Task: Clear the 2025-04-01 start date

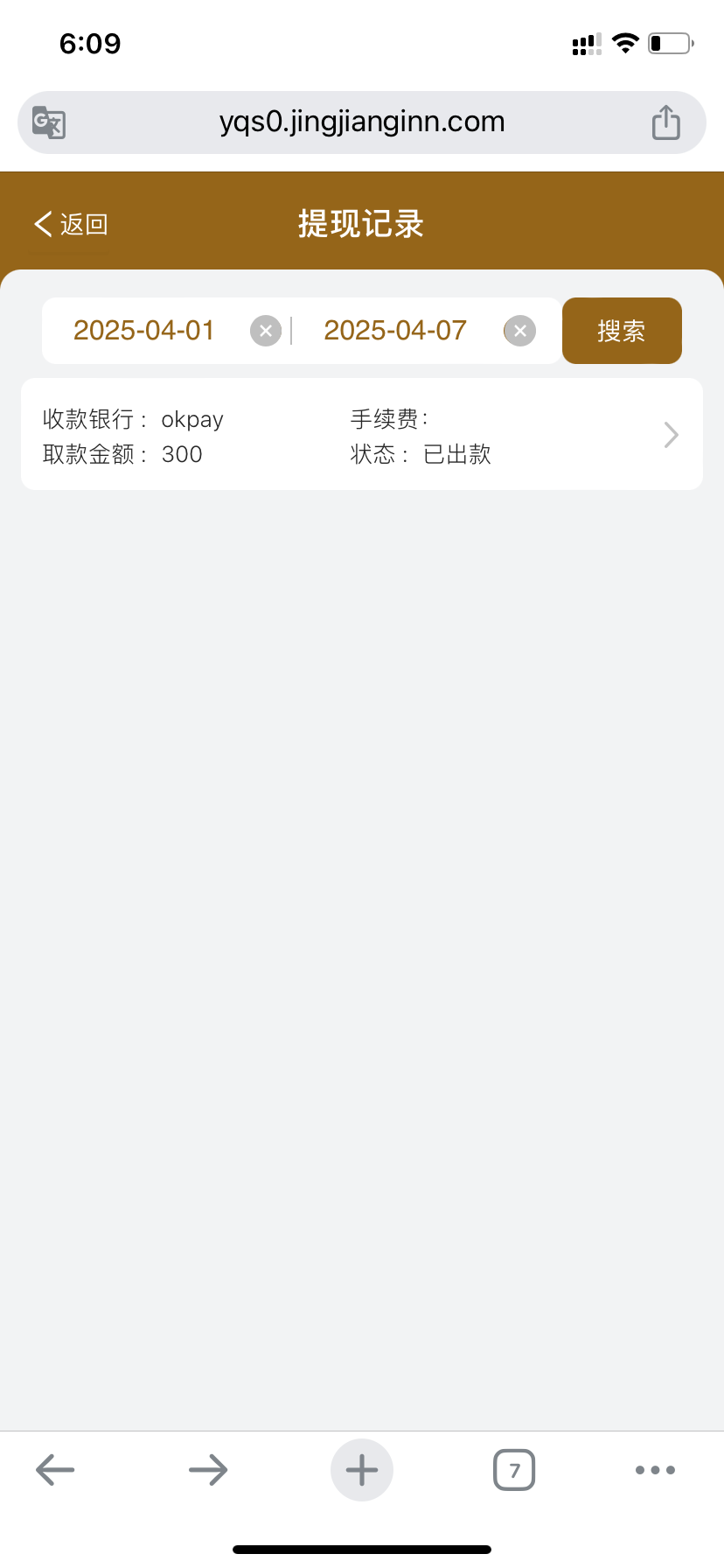Action: (x=266, y=331)
